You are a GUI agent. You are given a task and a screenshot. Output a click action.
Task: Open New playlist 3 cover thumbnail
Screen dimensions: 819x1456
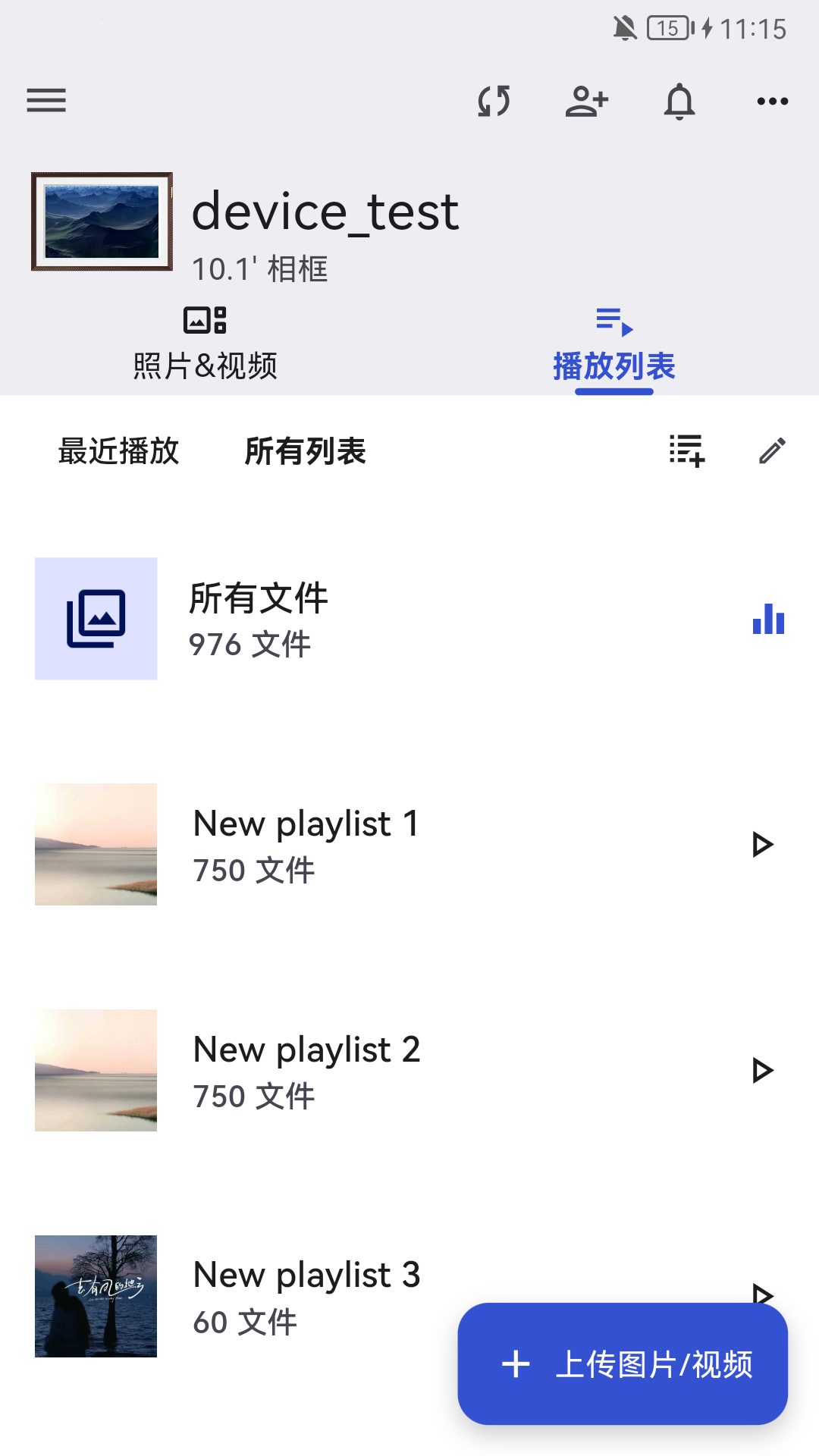coord(96,1297)
